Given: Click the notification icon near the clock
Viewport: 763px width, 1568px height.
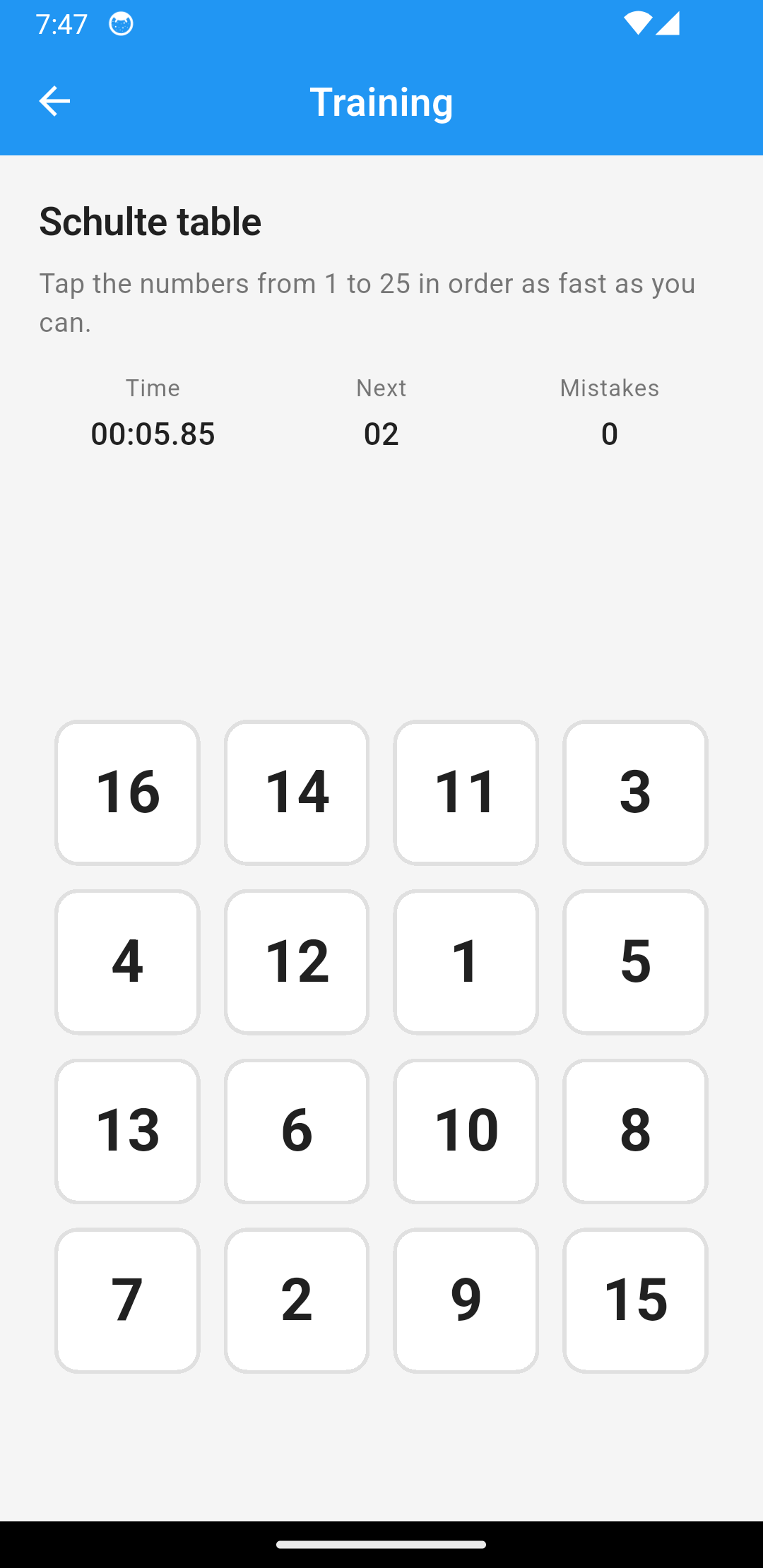Looking at the screenshot, I should 122,23.
